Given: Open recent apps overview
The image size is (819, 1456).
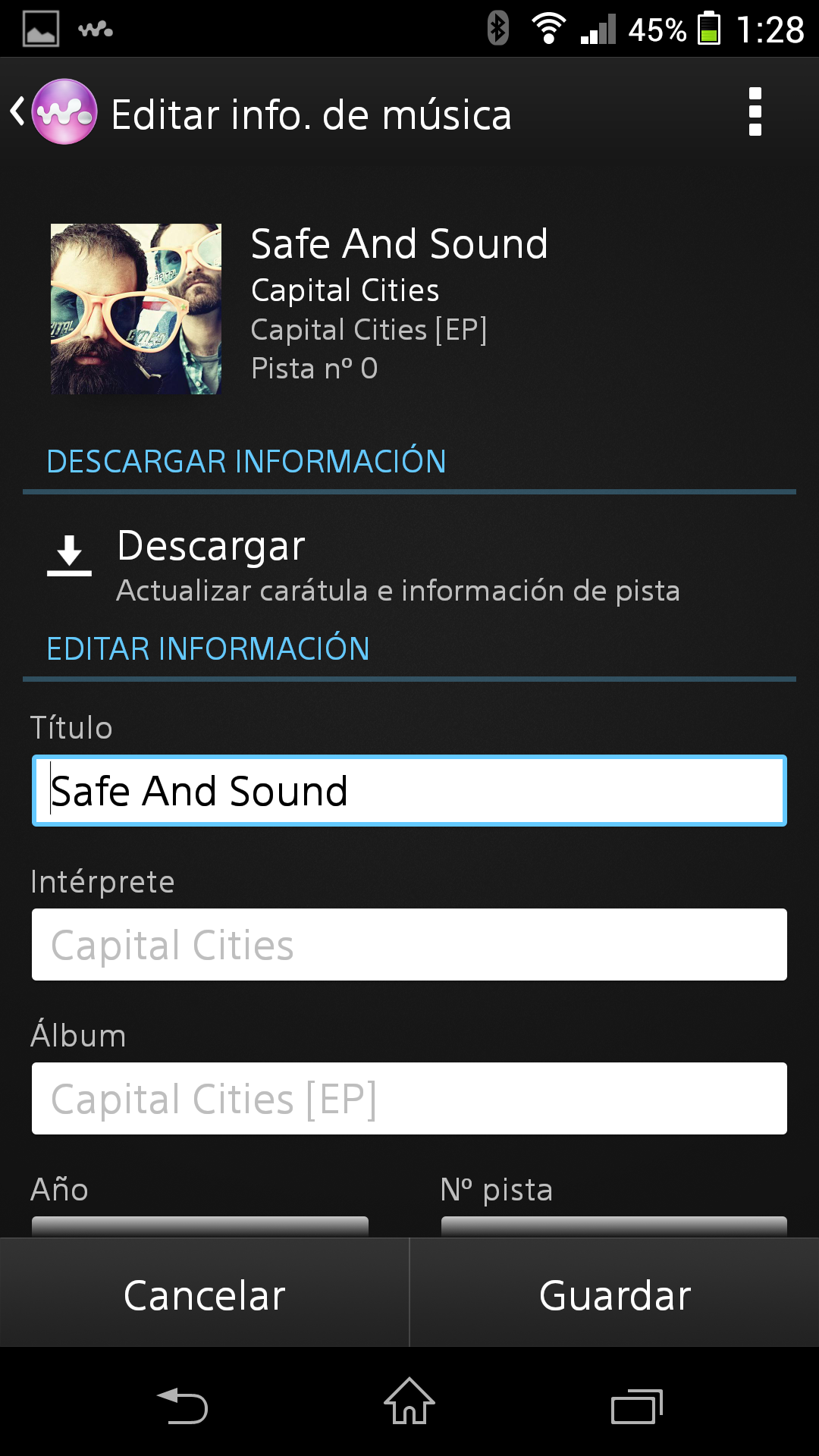Looking at the screenshot, I should 636,1405.
